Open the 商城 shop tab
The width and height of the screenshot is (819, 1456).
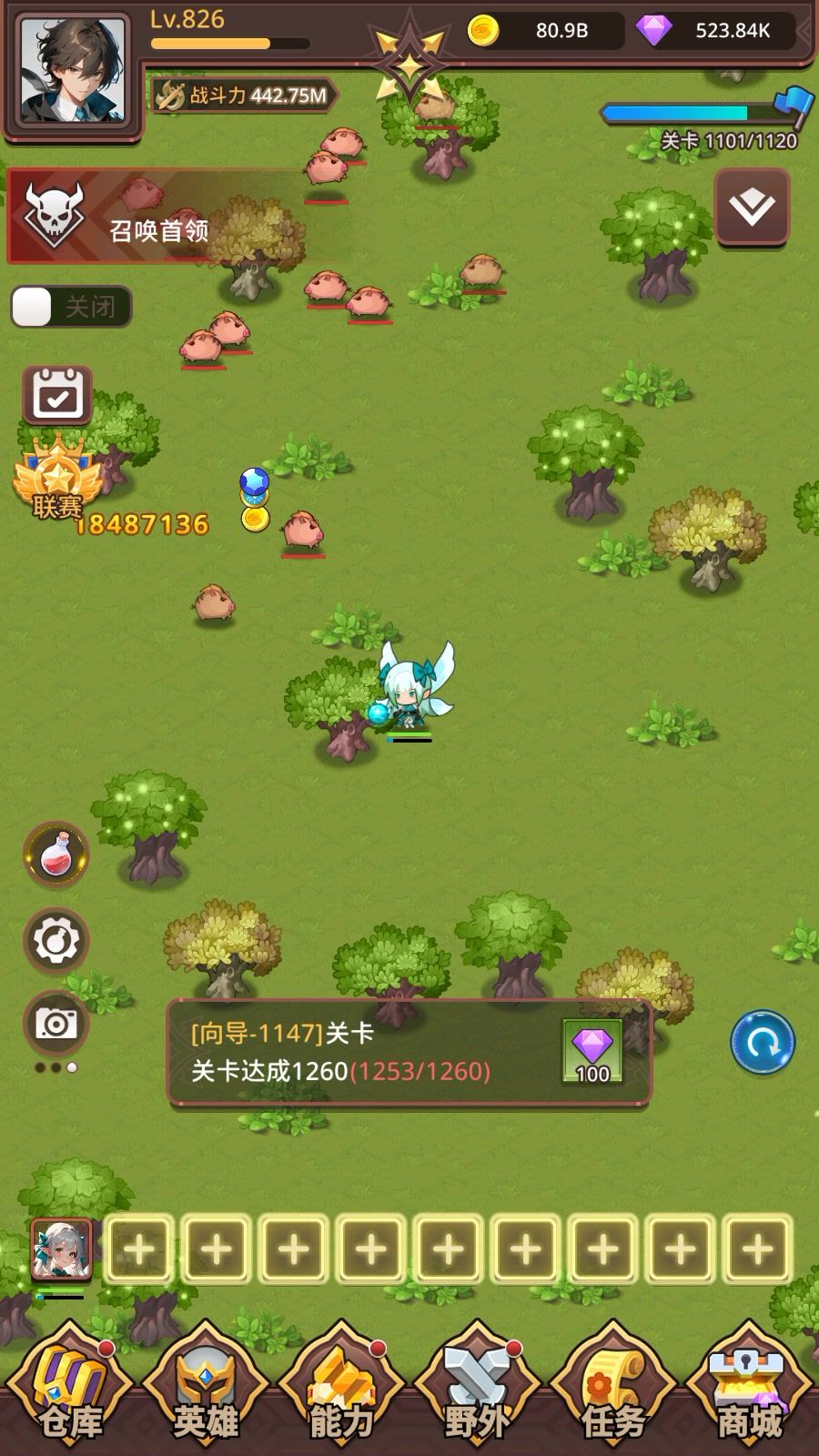(750, 1390)
